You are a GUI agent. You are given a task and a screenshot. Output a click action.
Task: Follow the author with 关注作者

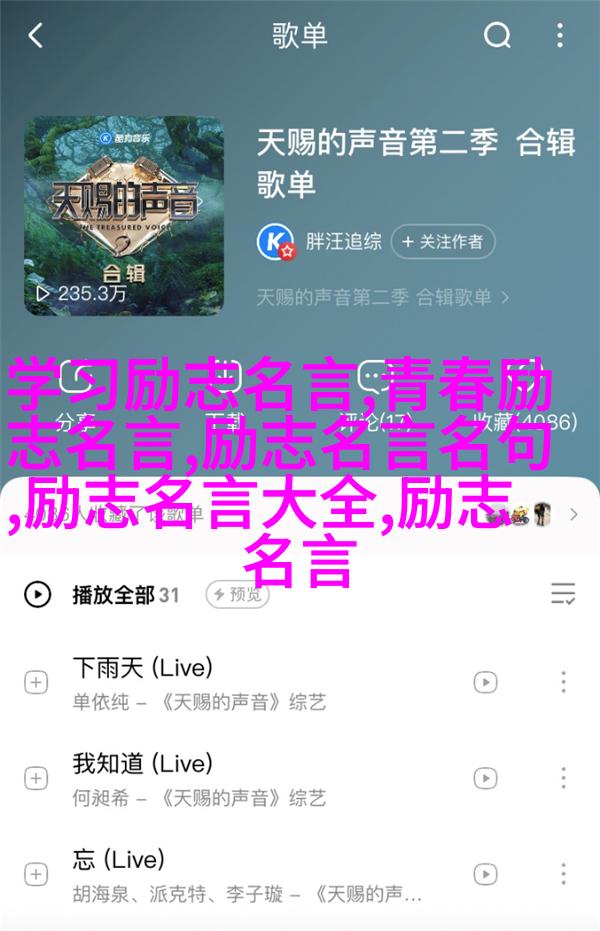pyautogui.click(x=443, y=241)
